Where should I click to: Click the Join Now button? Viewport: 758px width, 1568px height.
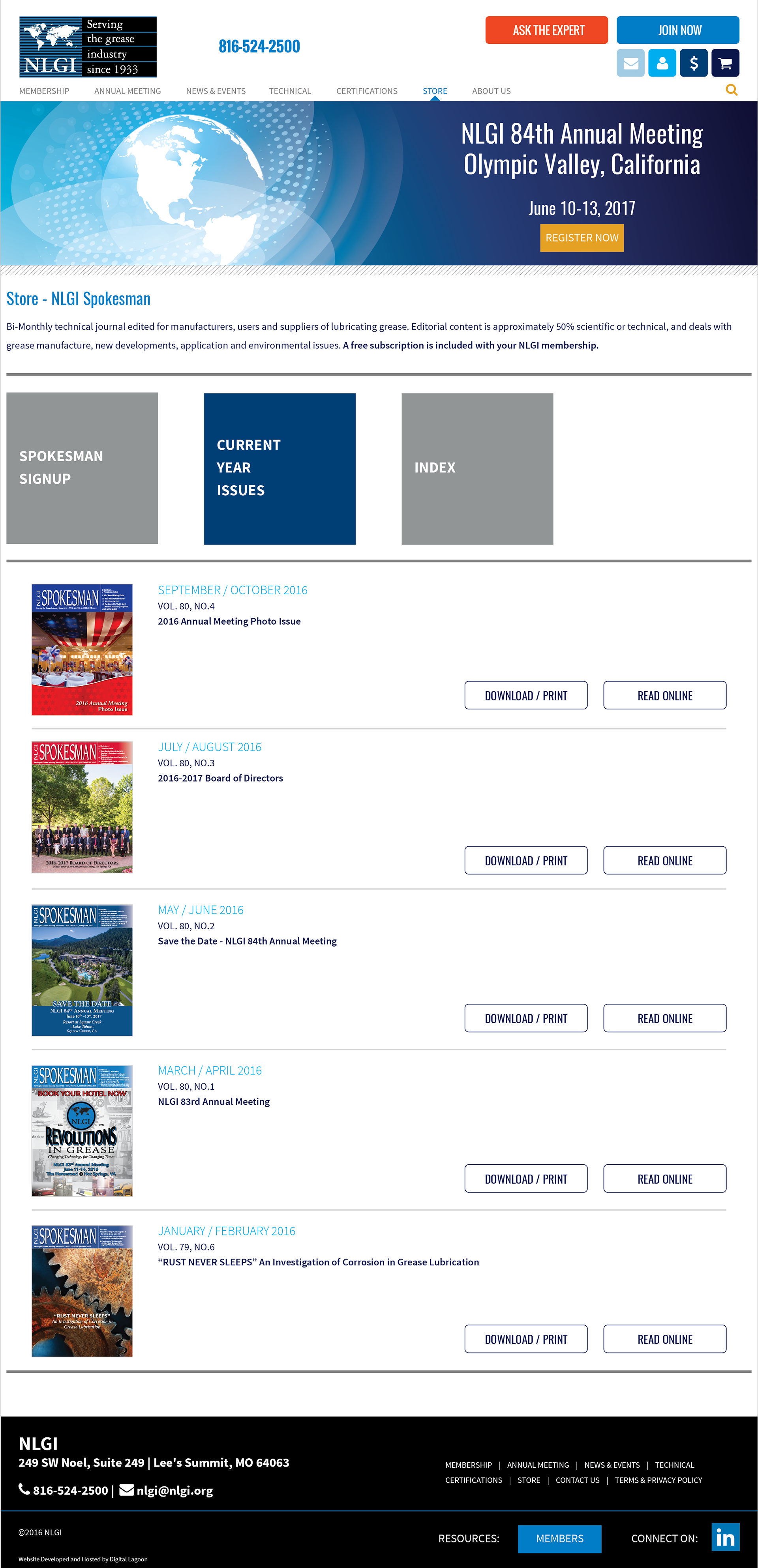coord(677,30)
